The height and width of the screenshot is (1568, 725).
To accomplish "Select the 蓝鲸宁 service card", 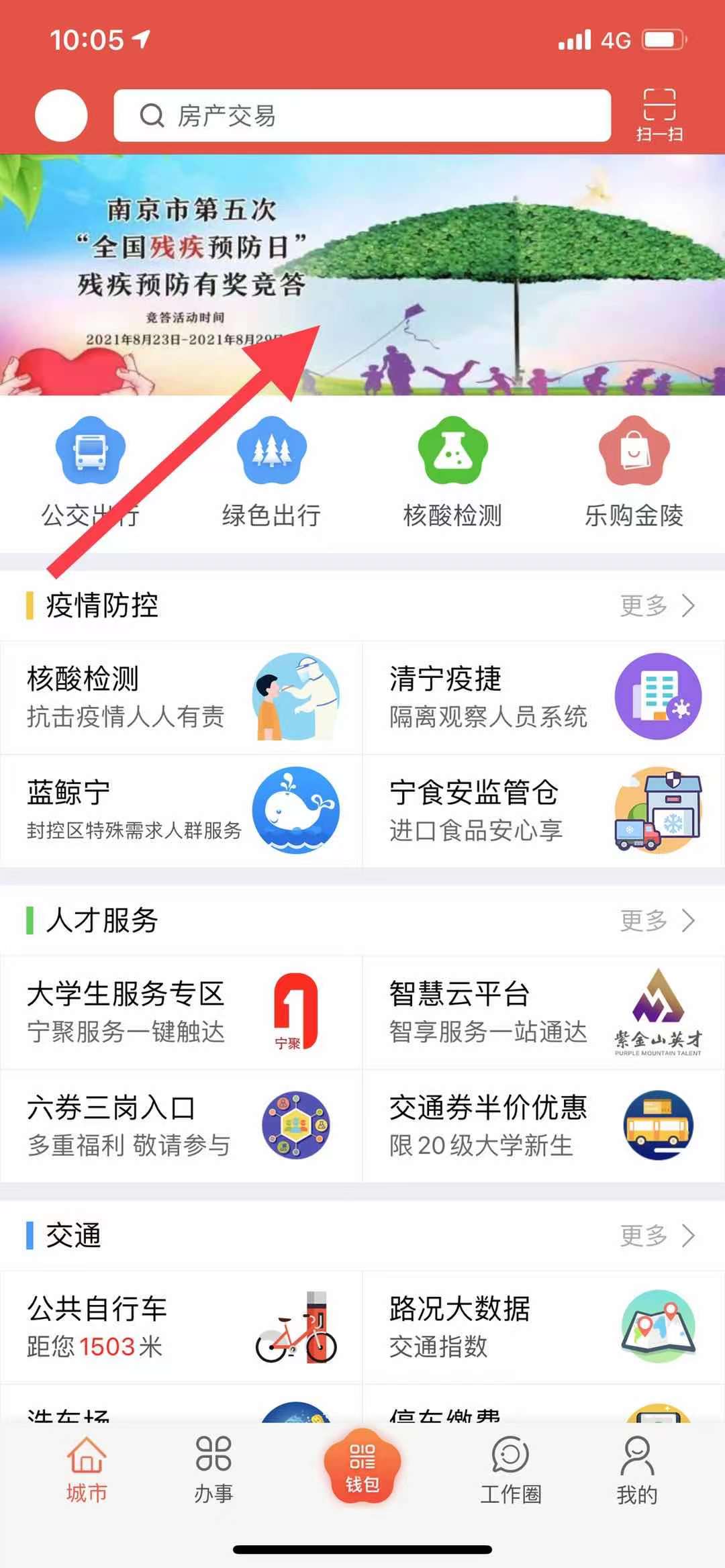I will (181, 811).
